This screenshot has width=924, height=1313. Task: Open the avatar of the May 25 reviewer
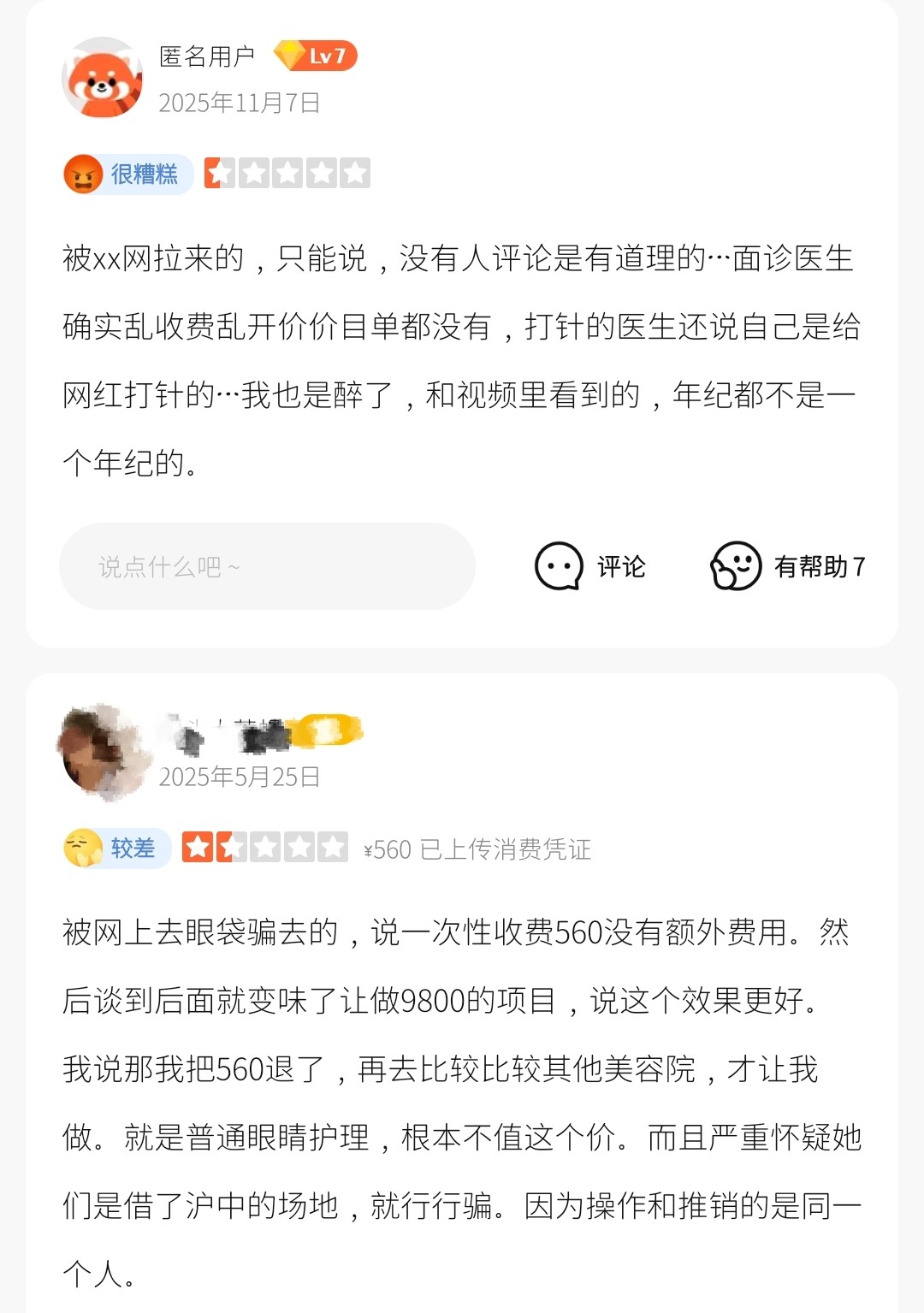point(103,753)
